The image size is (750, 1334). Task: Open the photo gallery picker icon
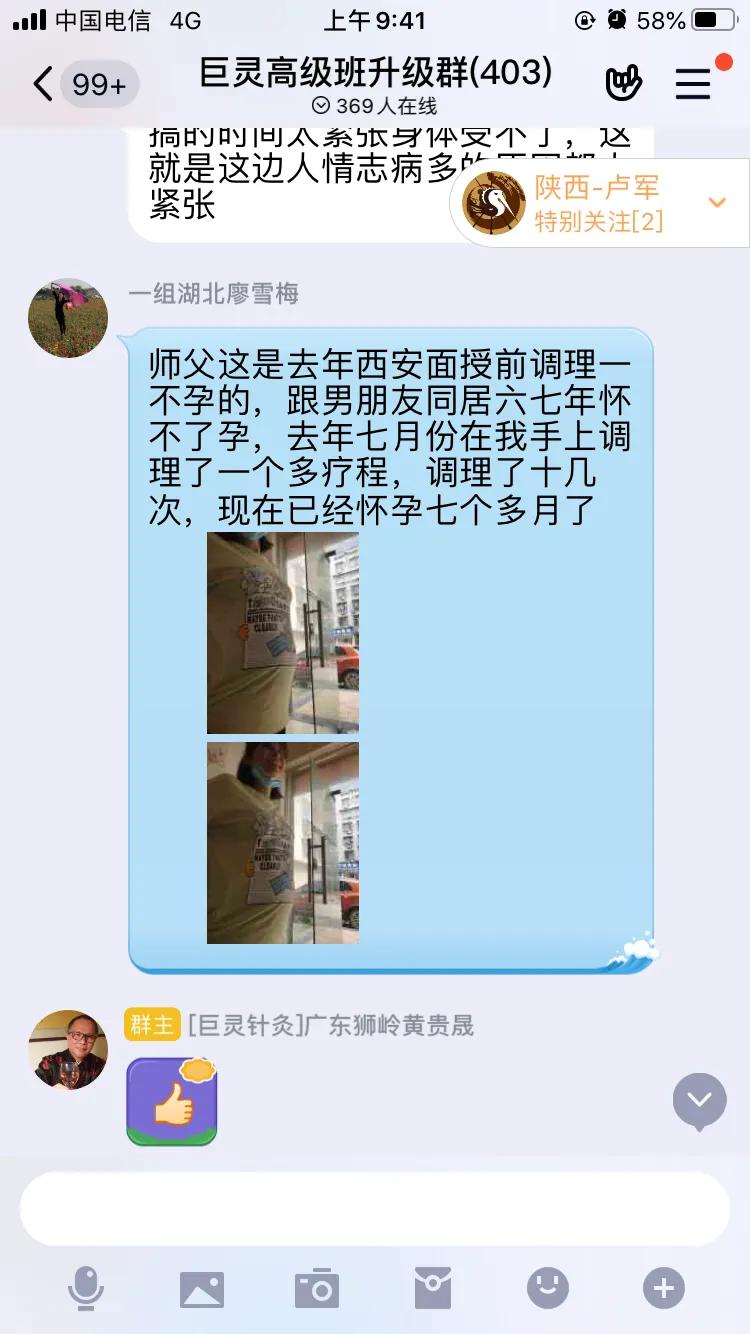pyautogui.click(x=203, y=1289)
